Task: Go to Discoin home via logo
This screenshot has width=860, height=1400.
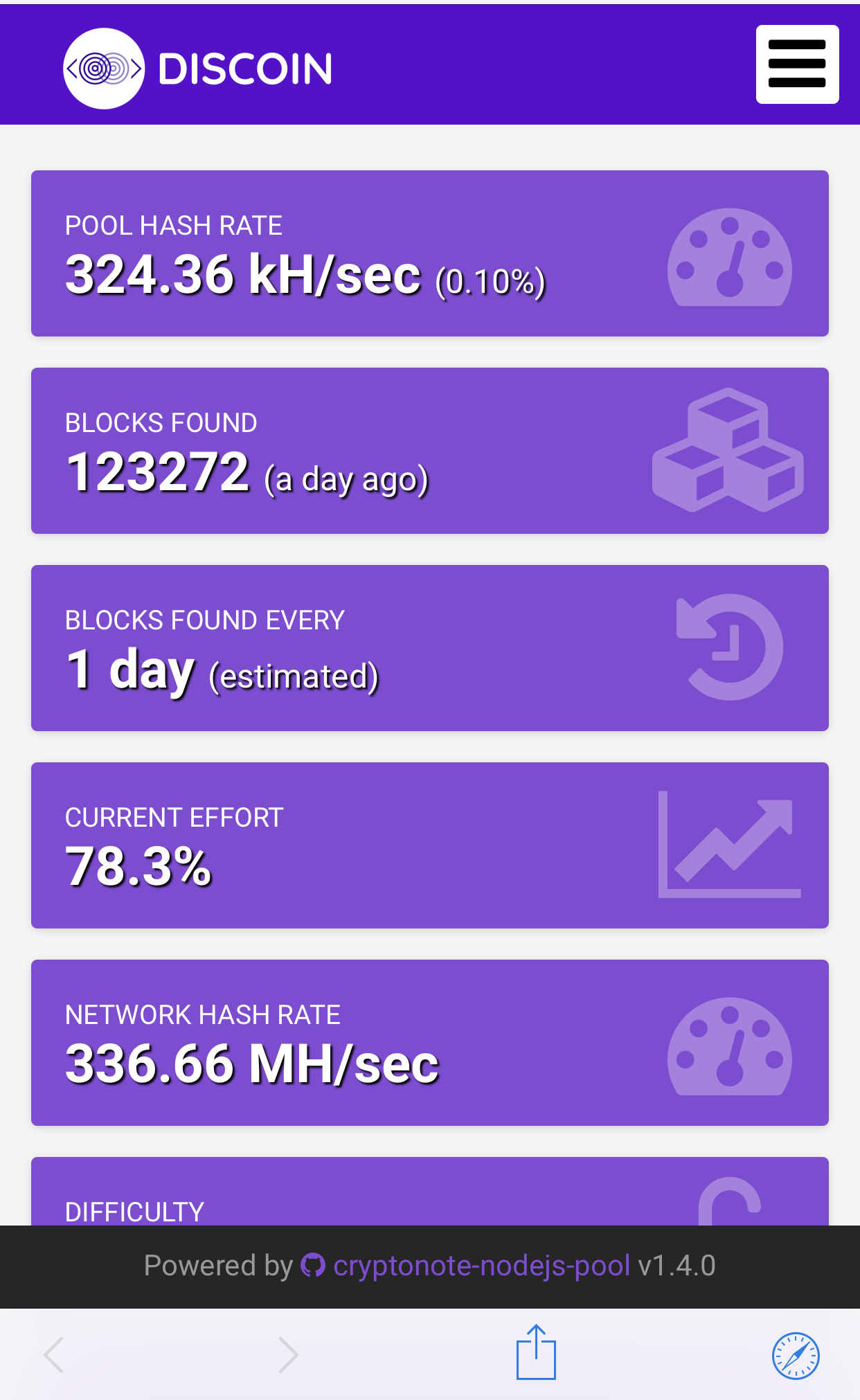Action: 198,69
